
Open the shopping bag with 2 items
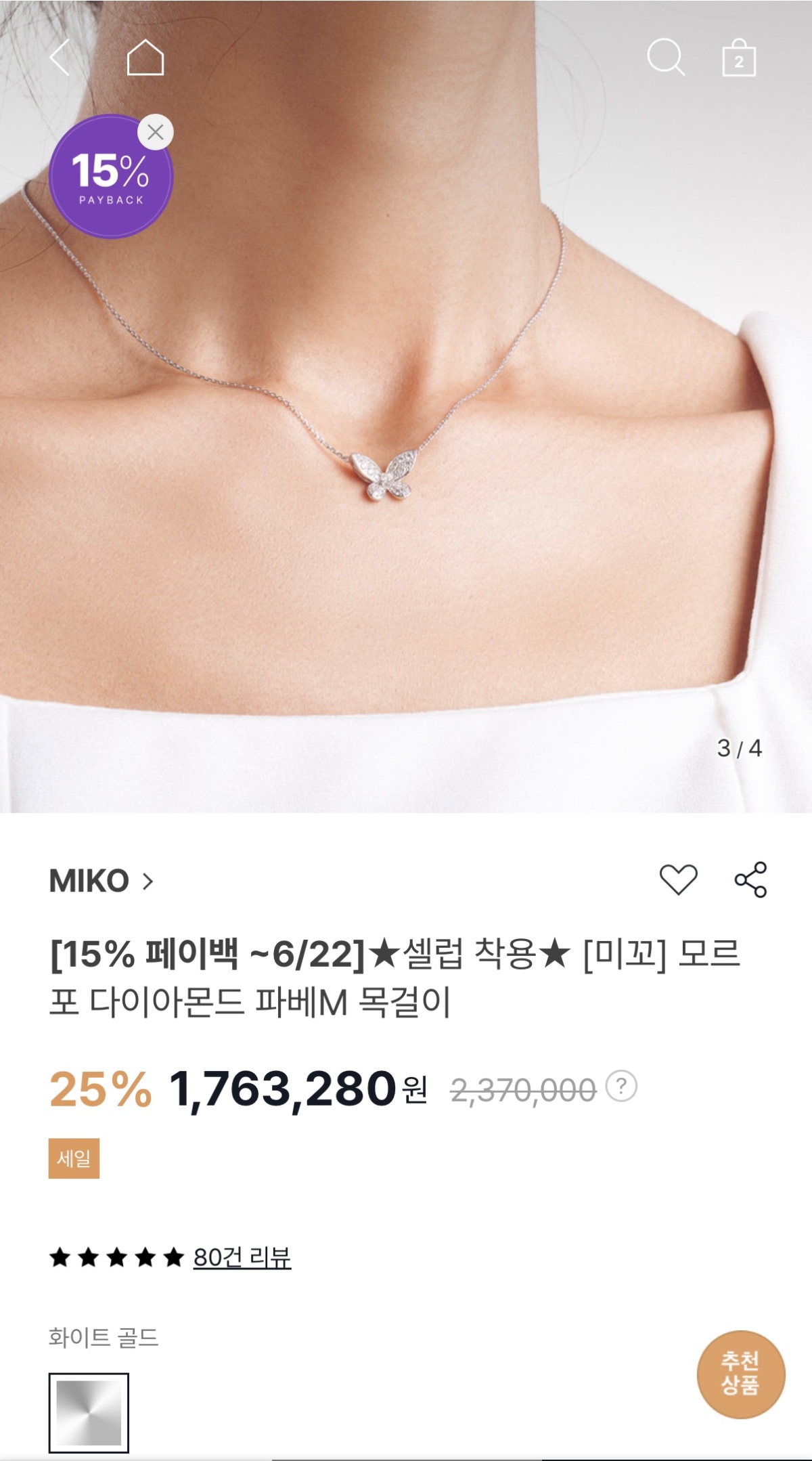[x=739, y=58]
